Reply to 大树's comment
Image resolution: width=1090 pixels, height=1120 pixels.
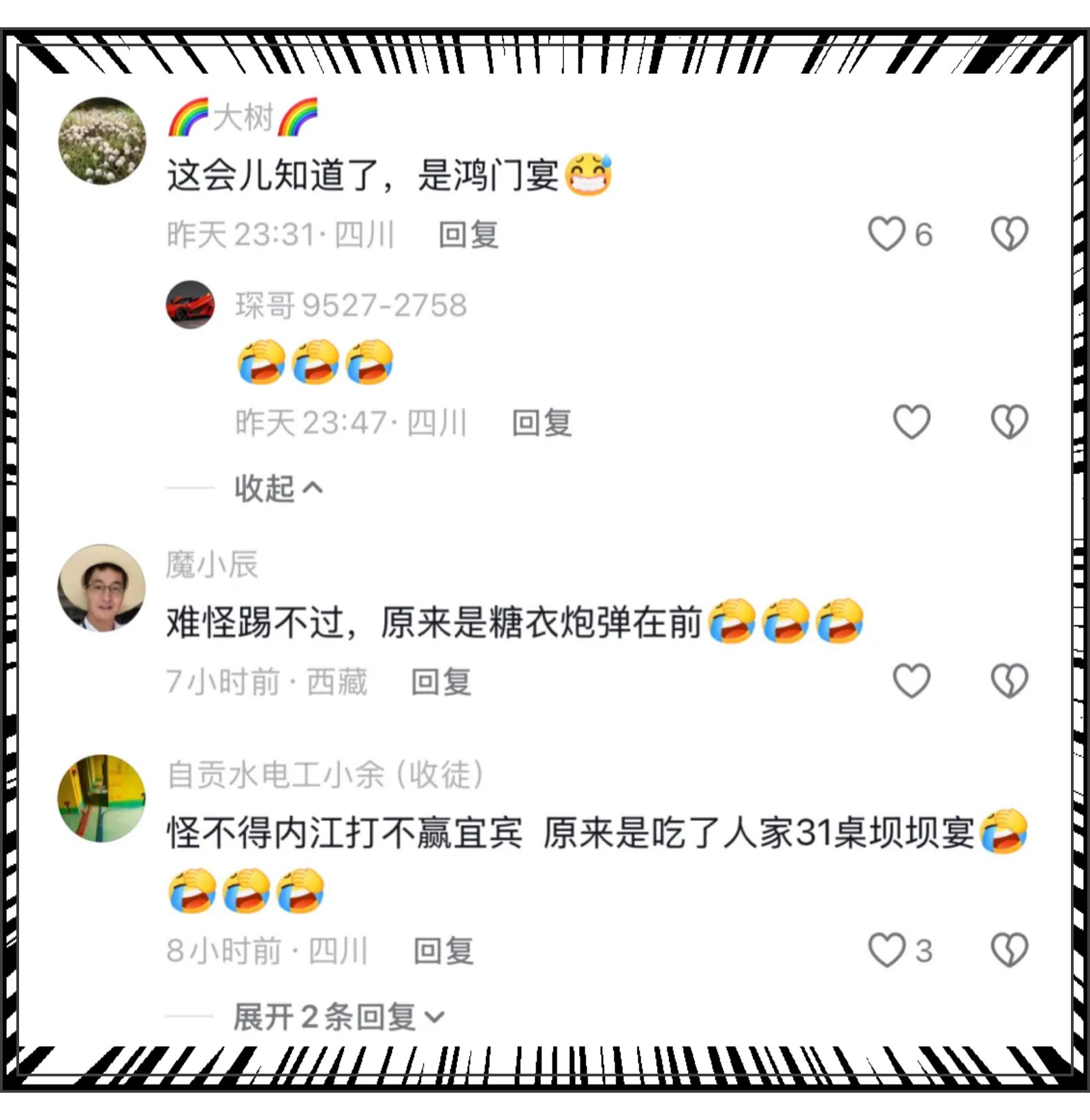[468, 235]
